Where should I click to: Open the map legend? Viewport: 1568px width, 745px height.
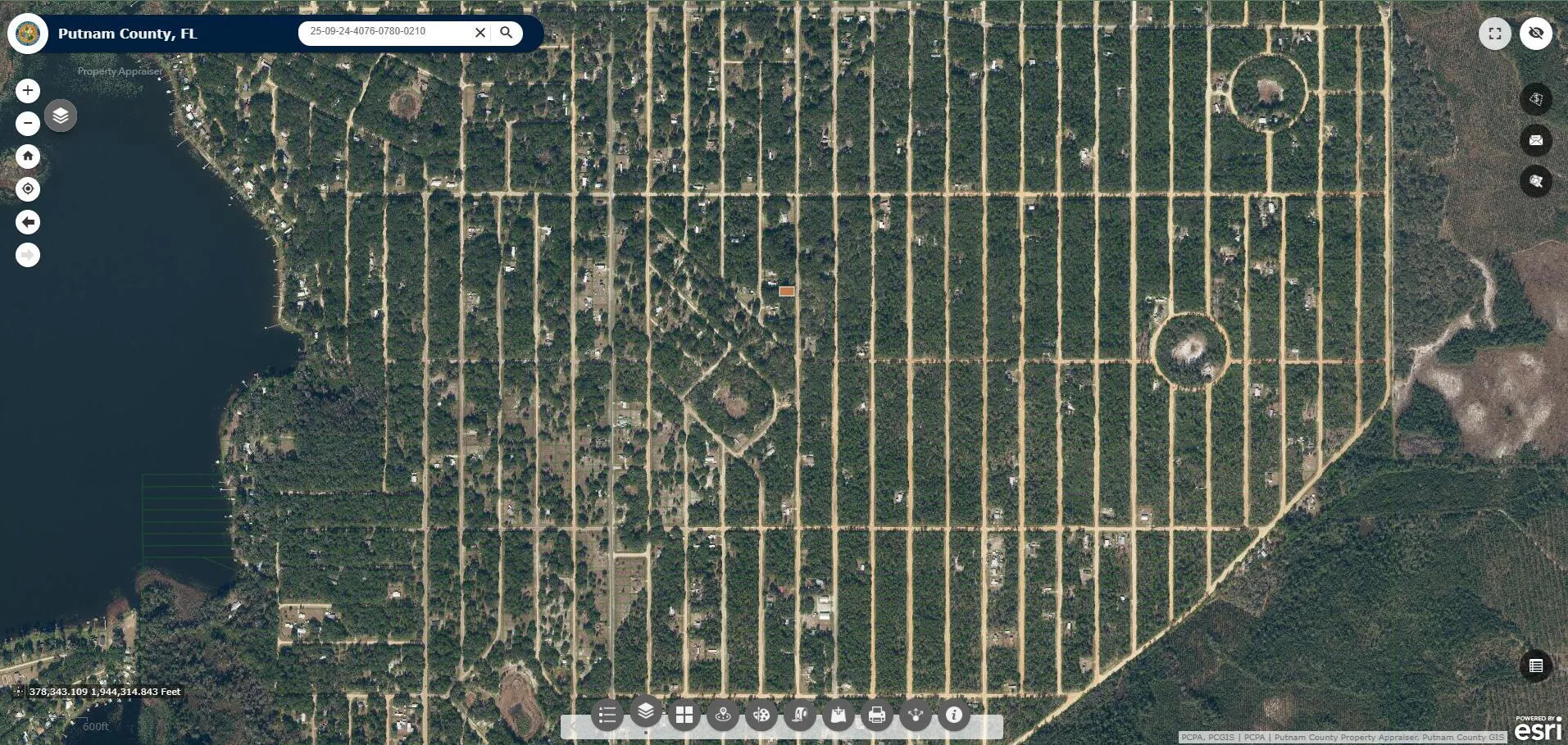point(607,715)
